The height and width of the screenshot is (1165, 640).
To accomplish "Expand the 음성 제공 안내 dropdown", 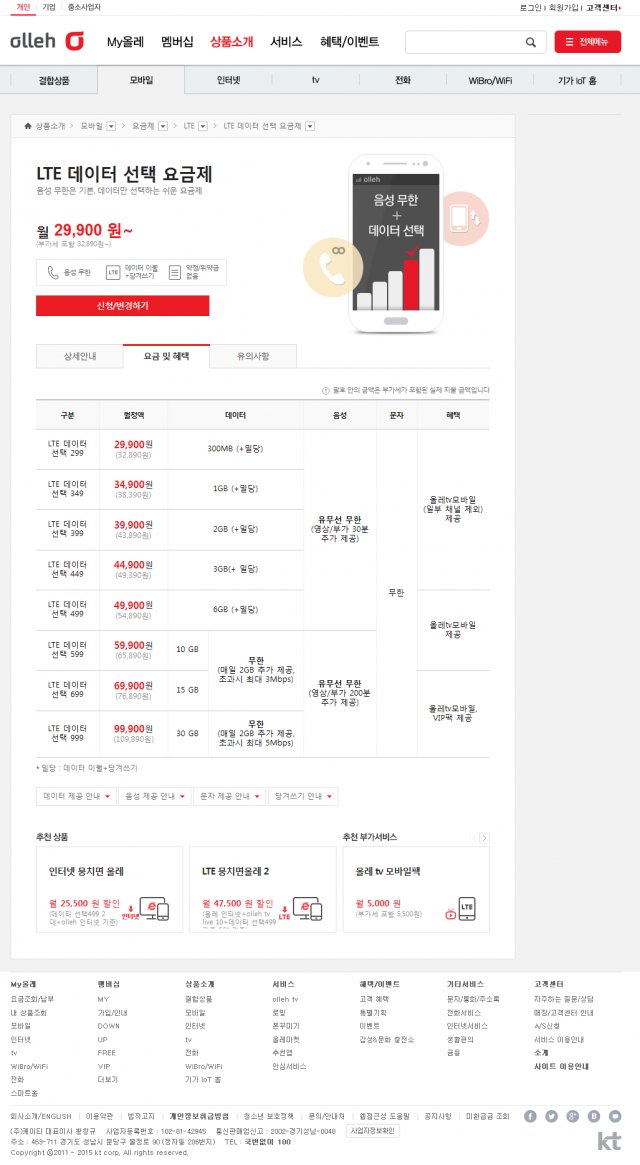I will tap(155, 796).
